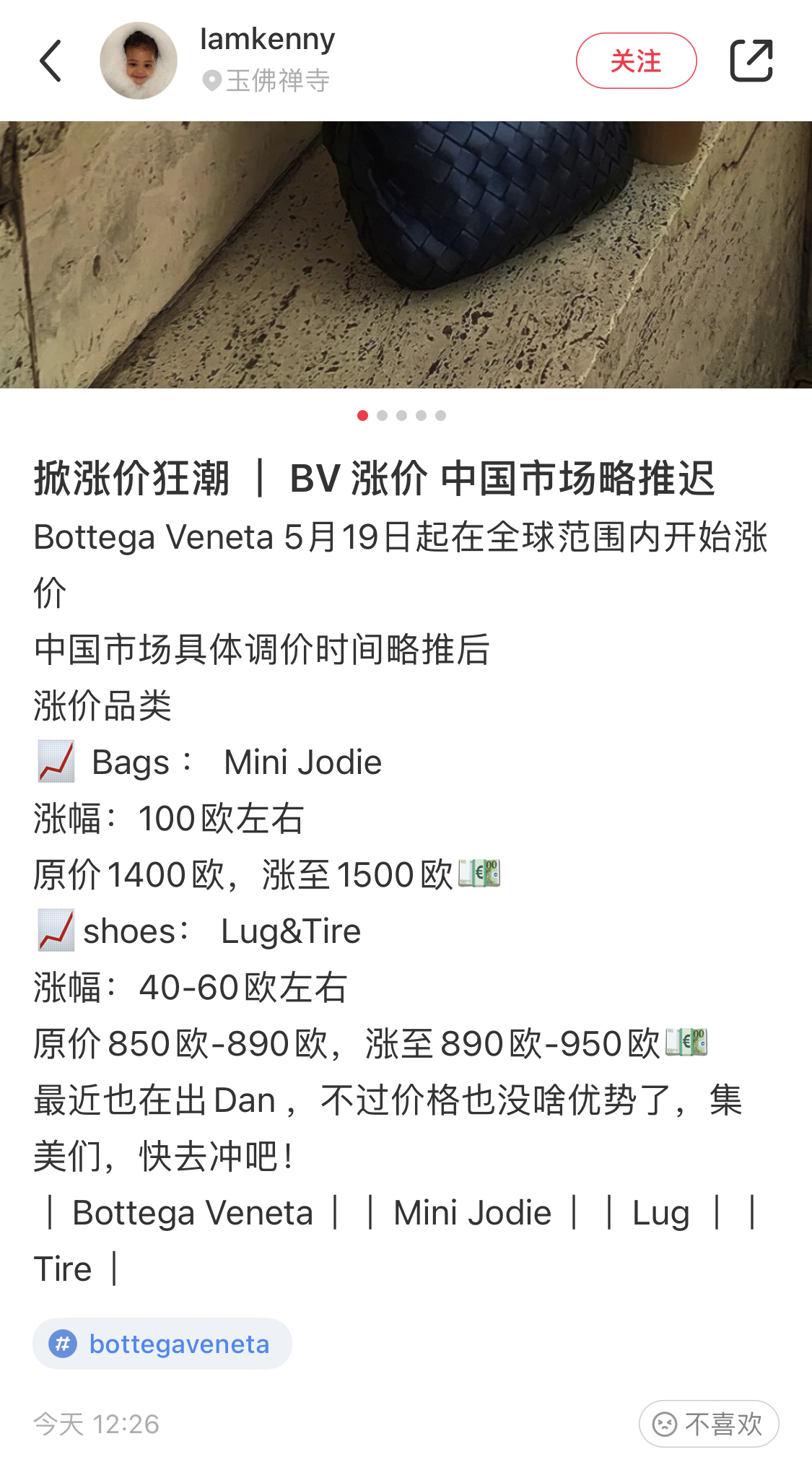Open the 玉佛禅寺 location tag
This screenshot has height=1470, width=812.
[267, 81]
